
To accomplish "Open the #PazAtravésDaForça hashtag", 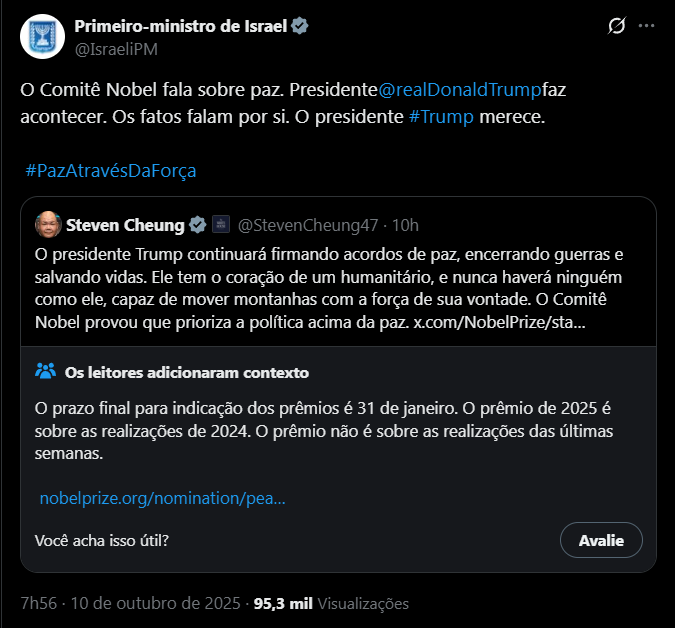I will tap(111, 170).
